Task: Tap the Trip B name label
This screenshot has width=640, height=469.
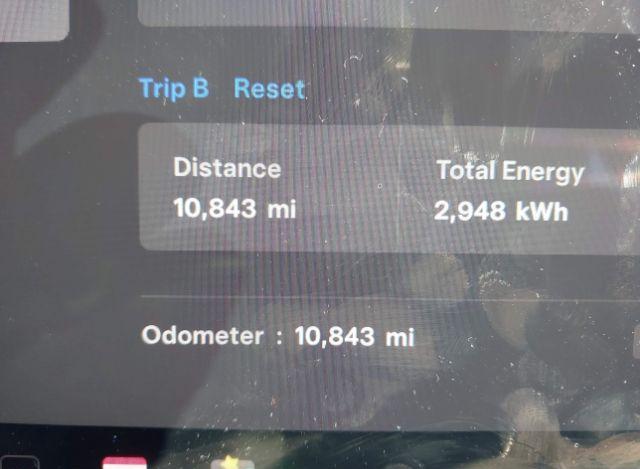Action: click(174, 88)
